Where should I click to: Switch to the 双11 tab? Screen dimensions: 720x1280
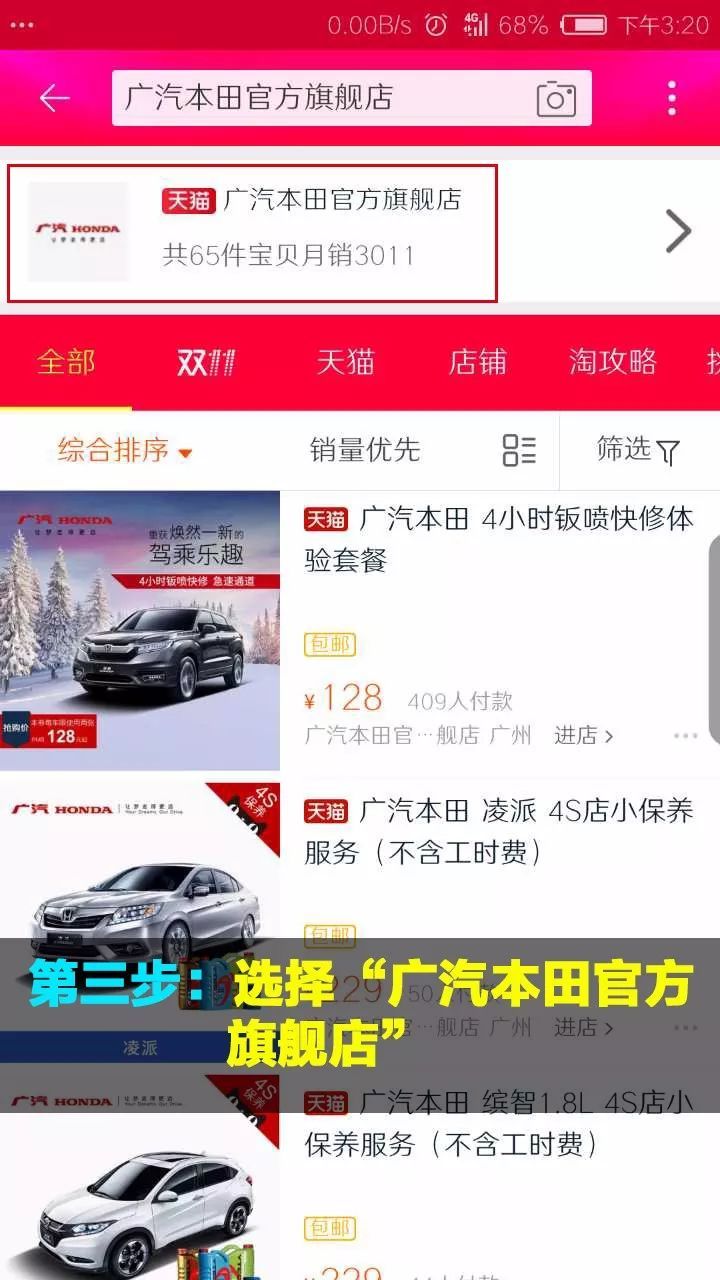(206, 362)
